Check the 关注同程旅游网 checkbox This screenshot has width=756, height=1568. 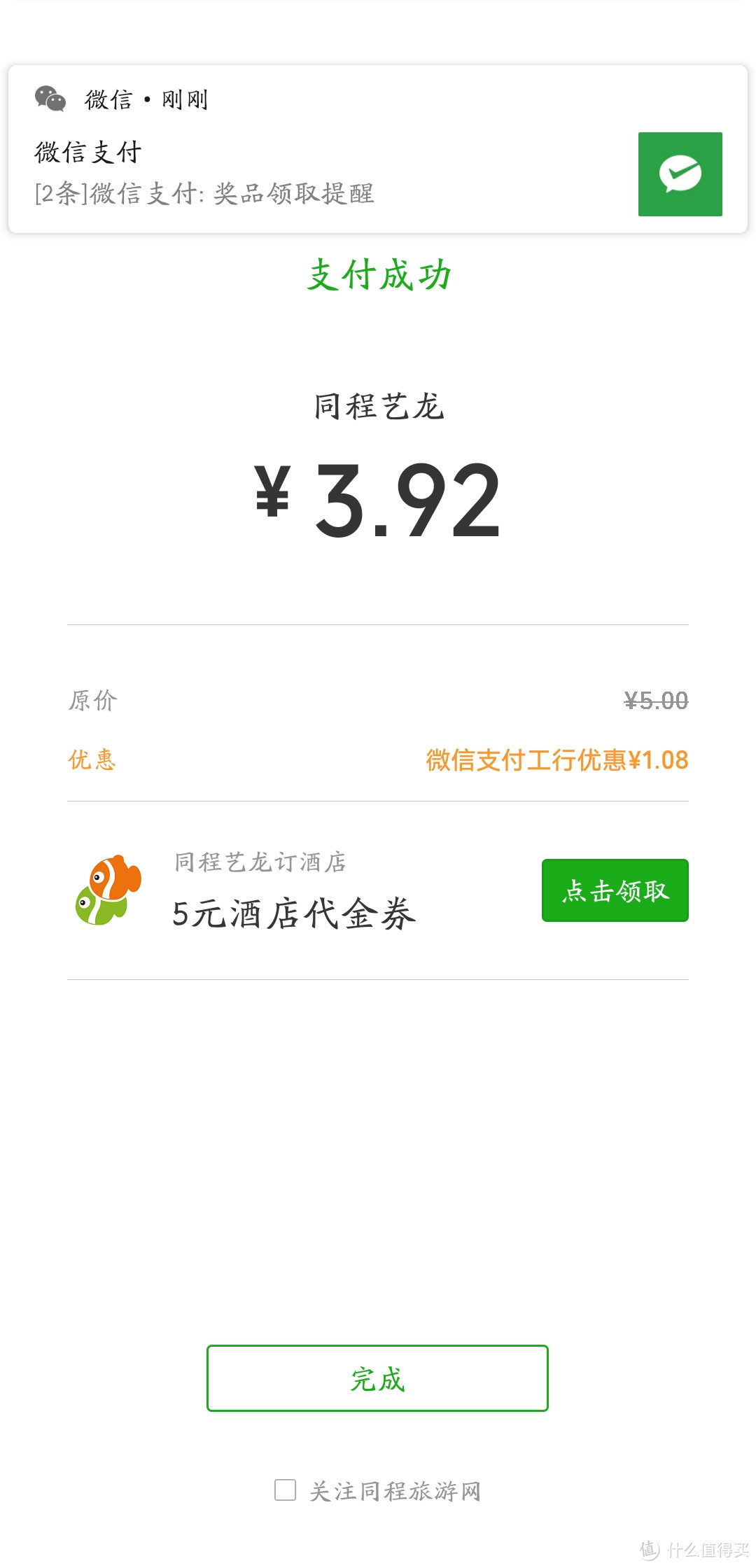285,1490
